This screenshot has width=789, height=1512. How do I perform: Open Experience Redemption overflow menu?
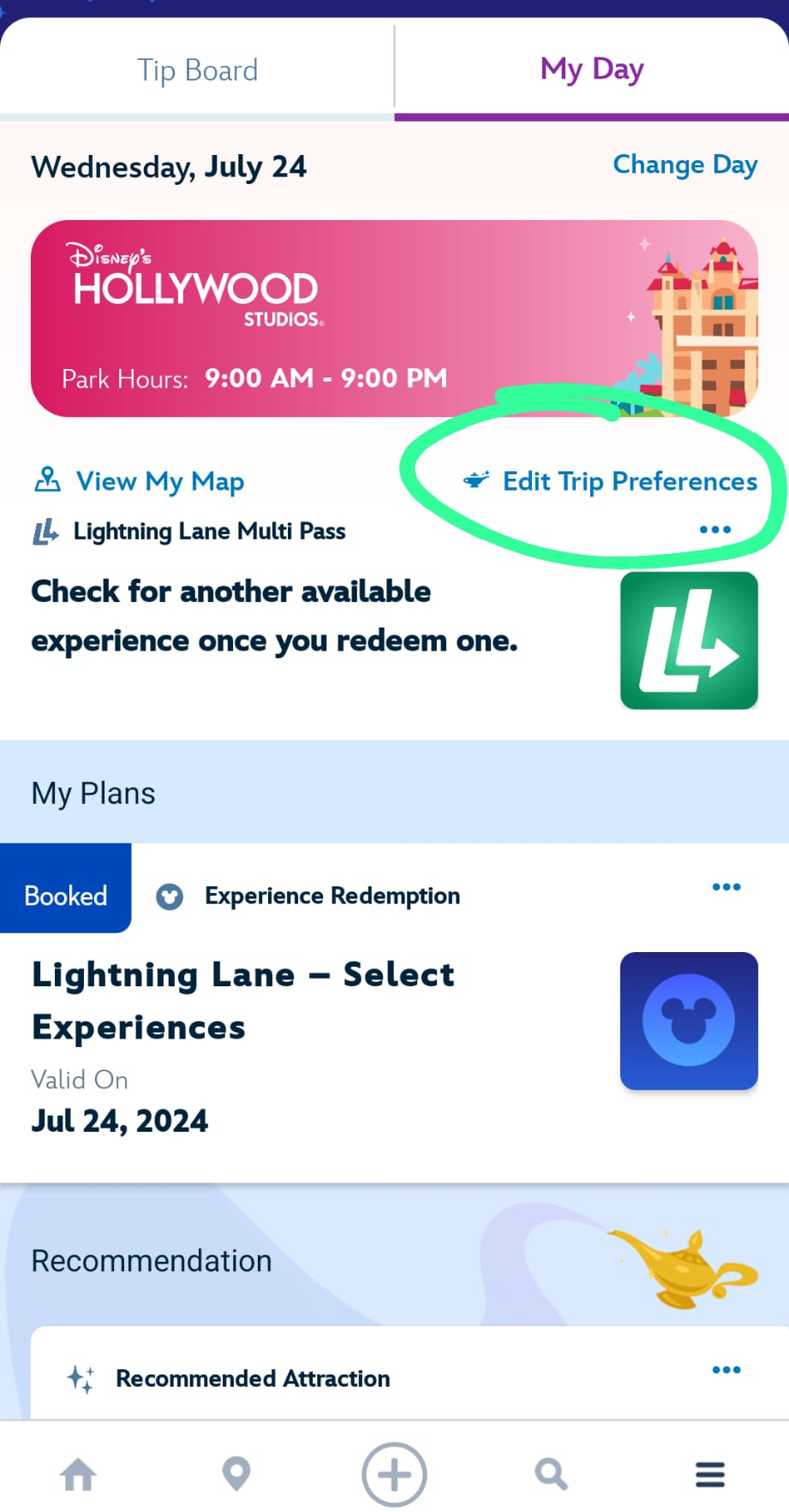click(726, 887)
